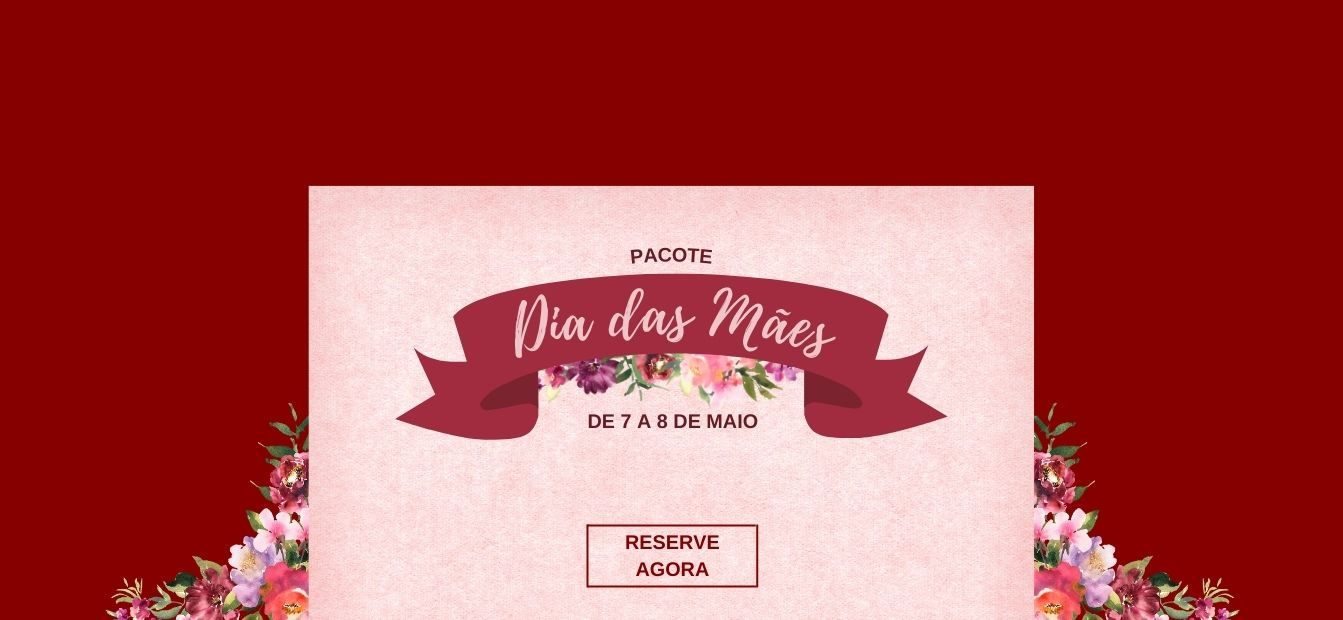Tap the Reserve Agora button
Screen dimensions: 1343x620
[672, 555]
